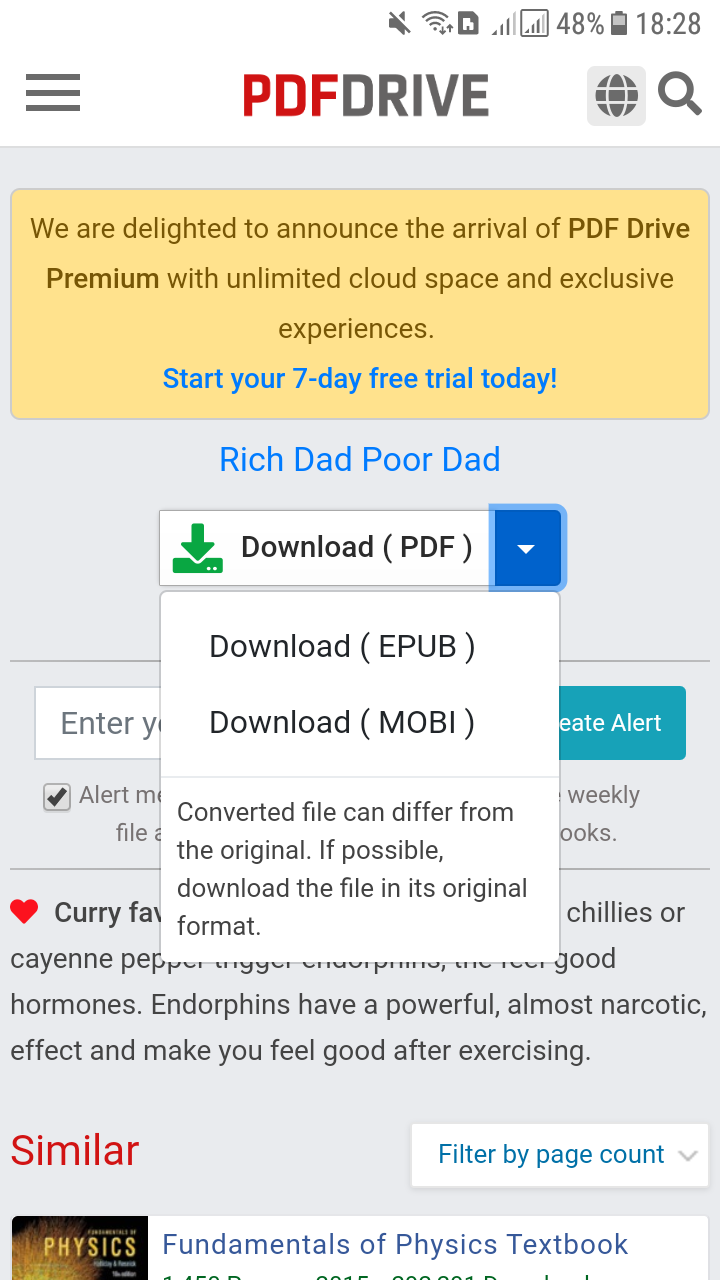Image resolution: width=720 pixels, height=1280 pixels.
Task: Open the hamburger navigation menu
Action: pyautogui.click(x=52, y=93)
